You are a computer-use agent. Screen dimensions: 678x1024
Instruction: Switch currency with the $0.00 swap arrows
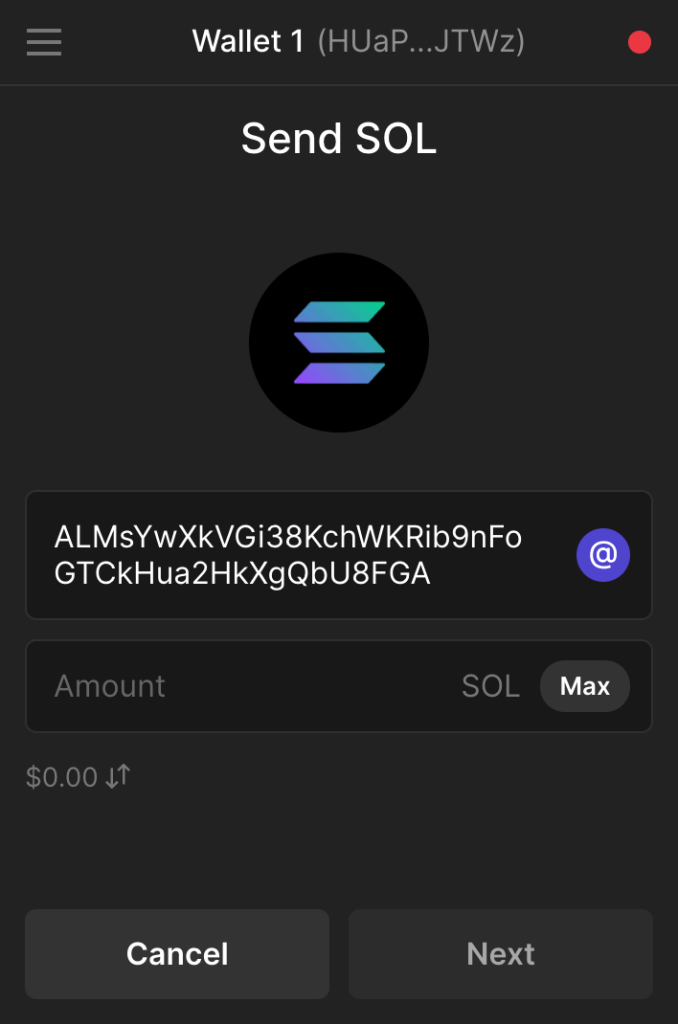pyautogui.click(x=118, y=777)
